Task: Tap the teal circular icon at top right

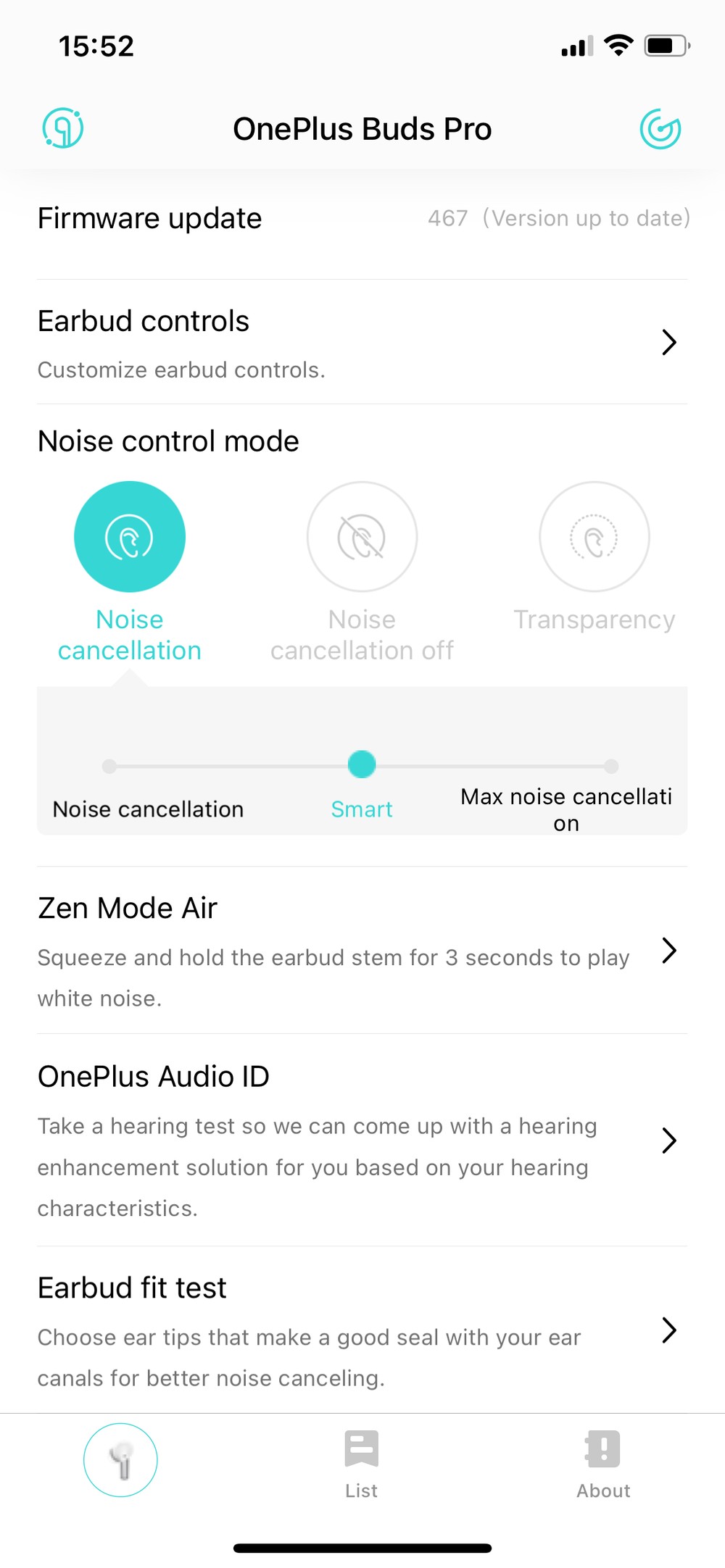Action: [x=660, y=129]
